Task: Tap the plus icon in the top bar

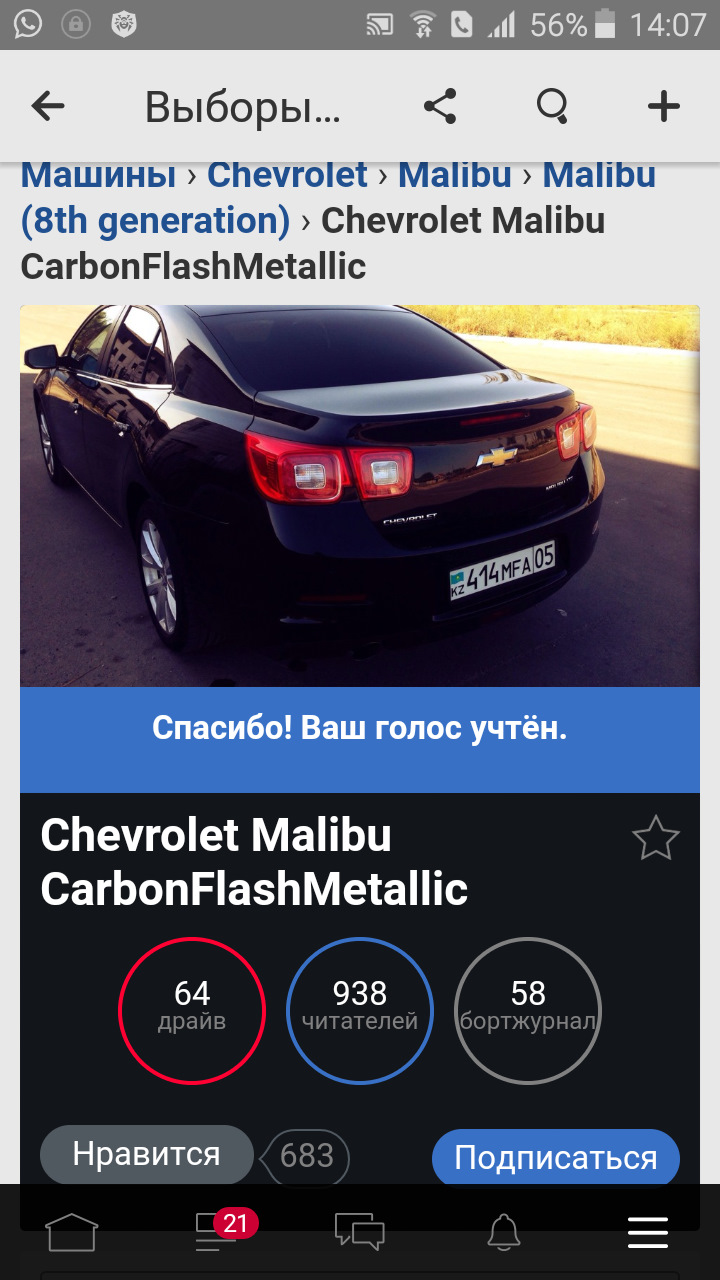Action: point(664,106)
